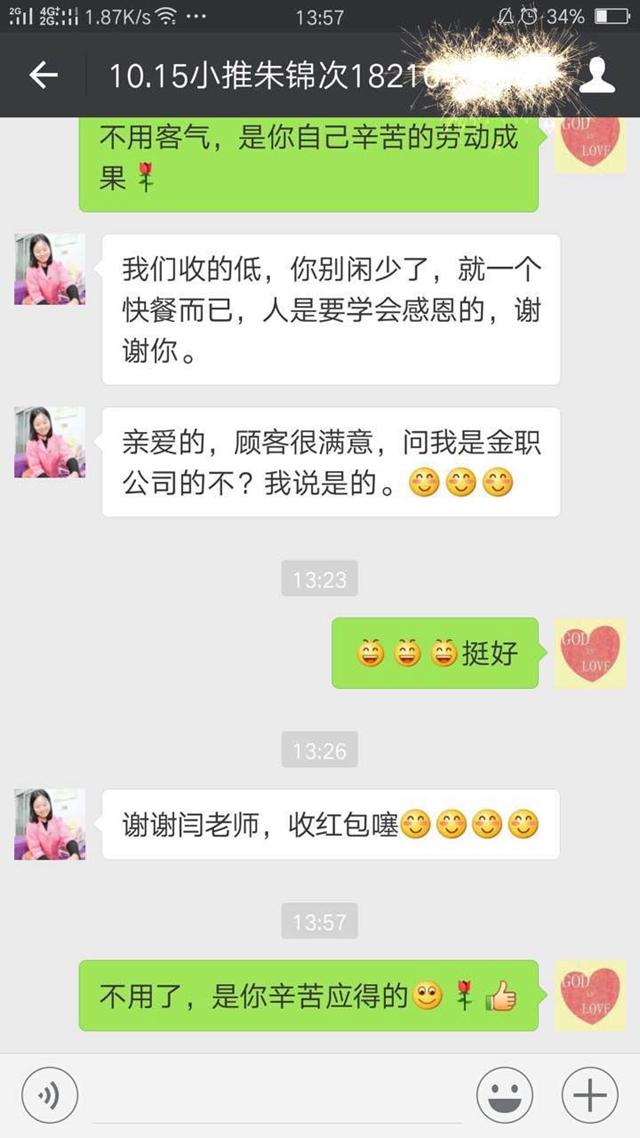Open the emoji picker
This screenshot has width=640, height=1138.
coord(504,1096)
